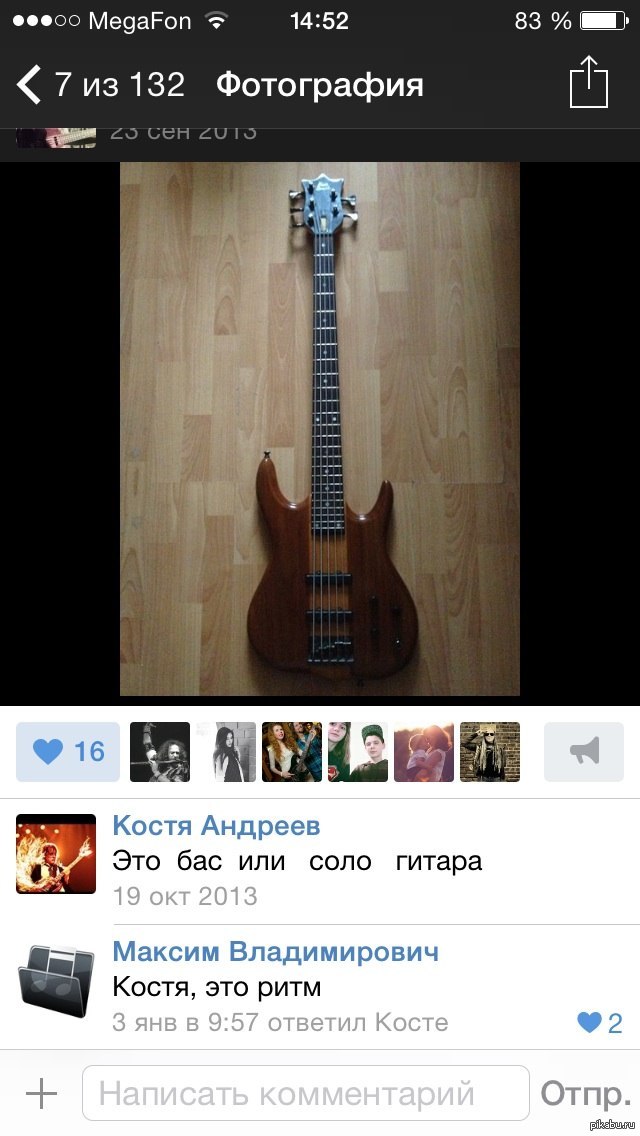This screenshot has height=1136, width=640.
Task: Open Максим Владимирович's profile name
Action: 275,951
